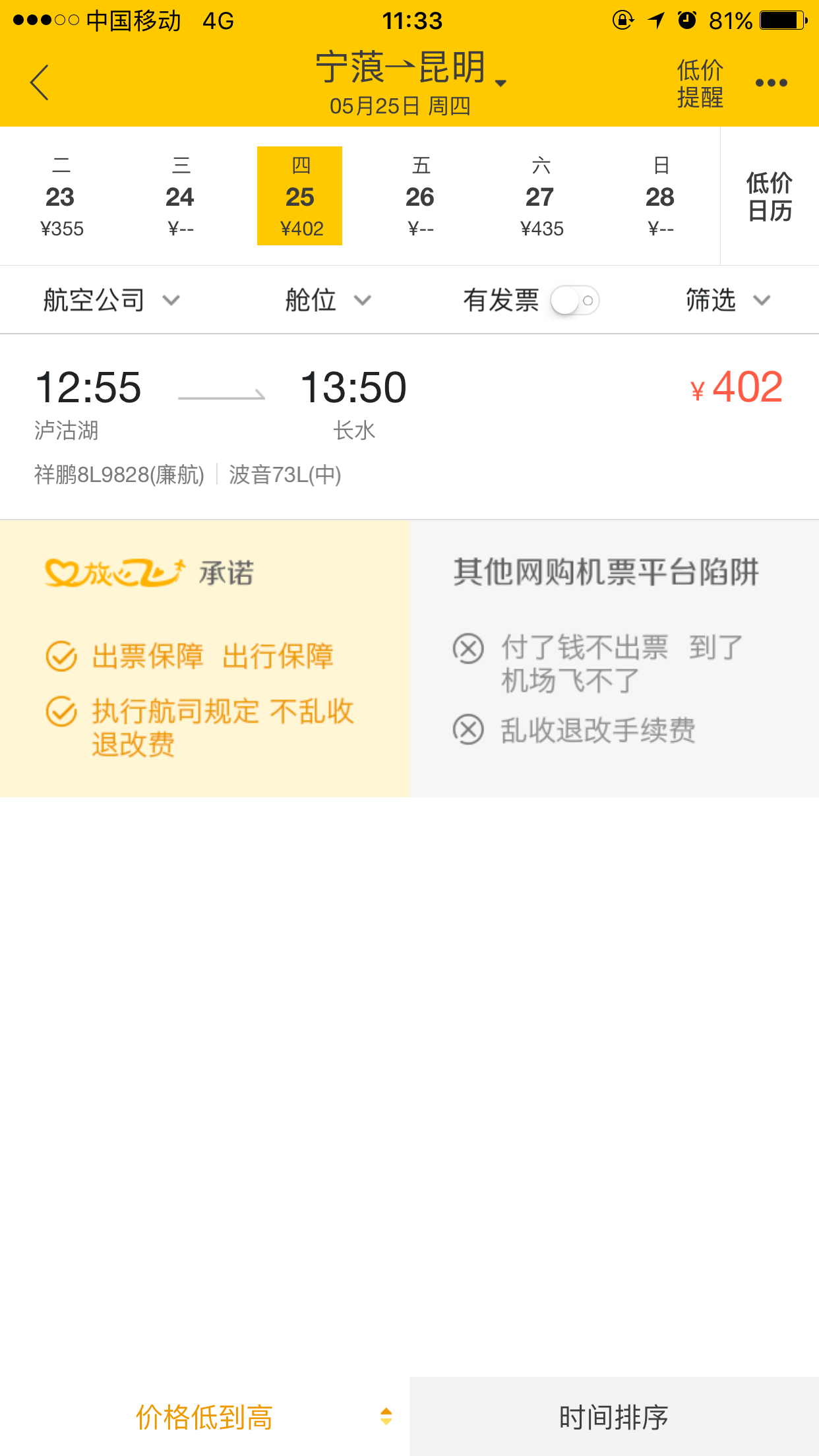The width and height of the screenshot is (819, 1456).
Task: Select Thursday 25 date at ¥402
Action: [x=300, y=196]
